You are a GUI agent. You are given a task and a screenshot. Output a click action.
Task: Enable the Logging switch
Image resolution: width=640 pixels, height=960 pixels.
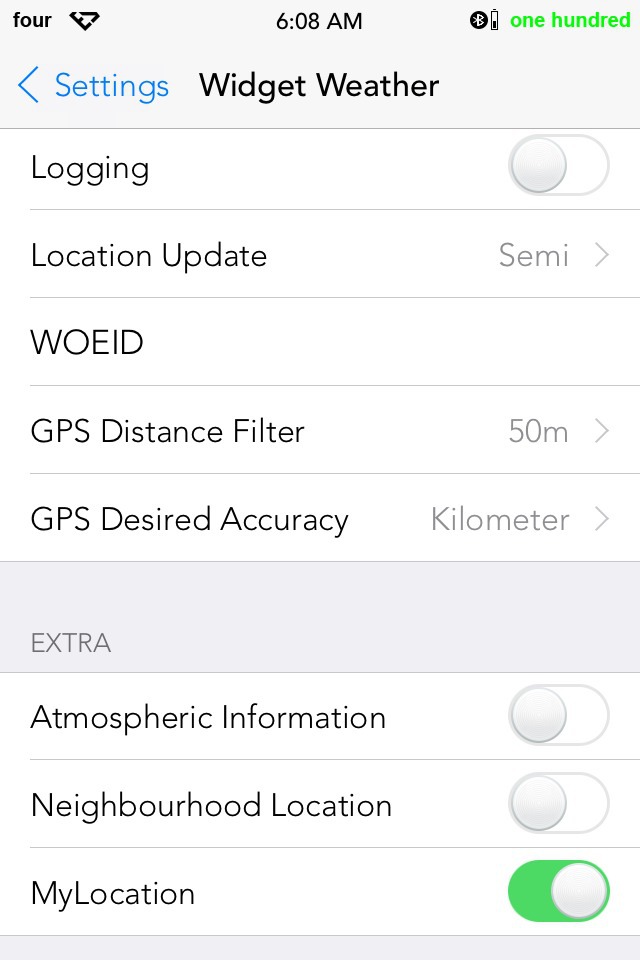coord(558,166)
